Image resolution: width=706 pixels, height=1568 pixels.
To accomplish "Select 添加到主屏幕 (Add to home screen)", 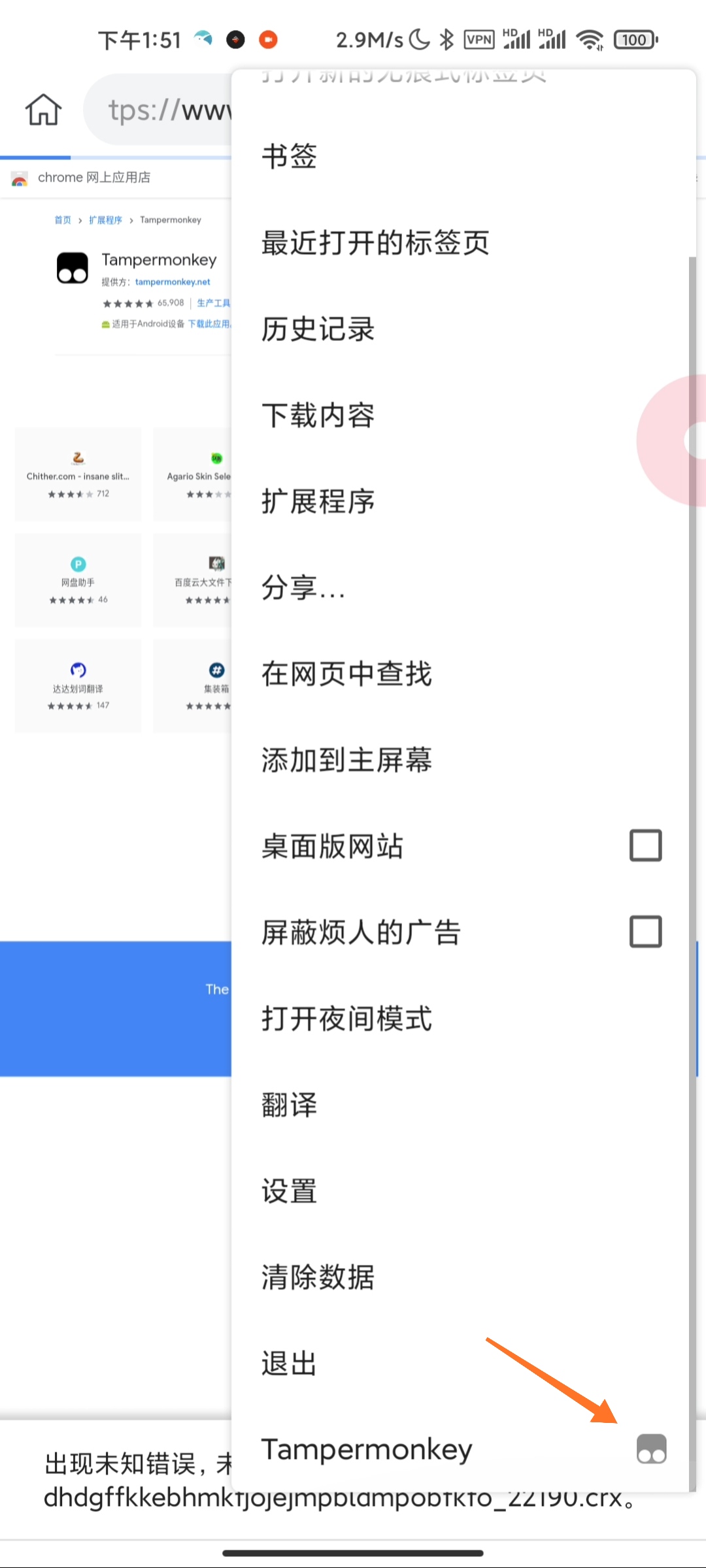I will click(x=346, y=760).
